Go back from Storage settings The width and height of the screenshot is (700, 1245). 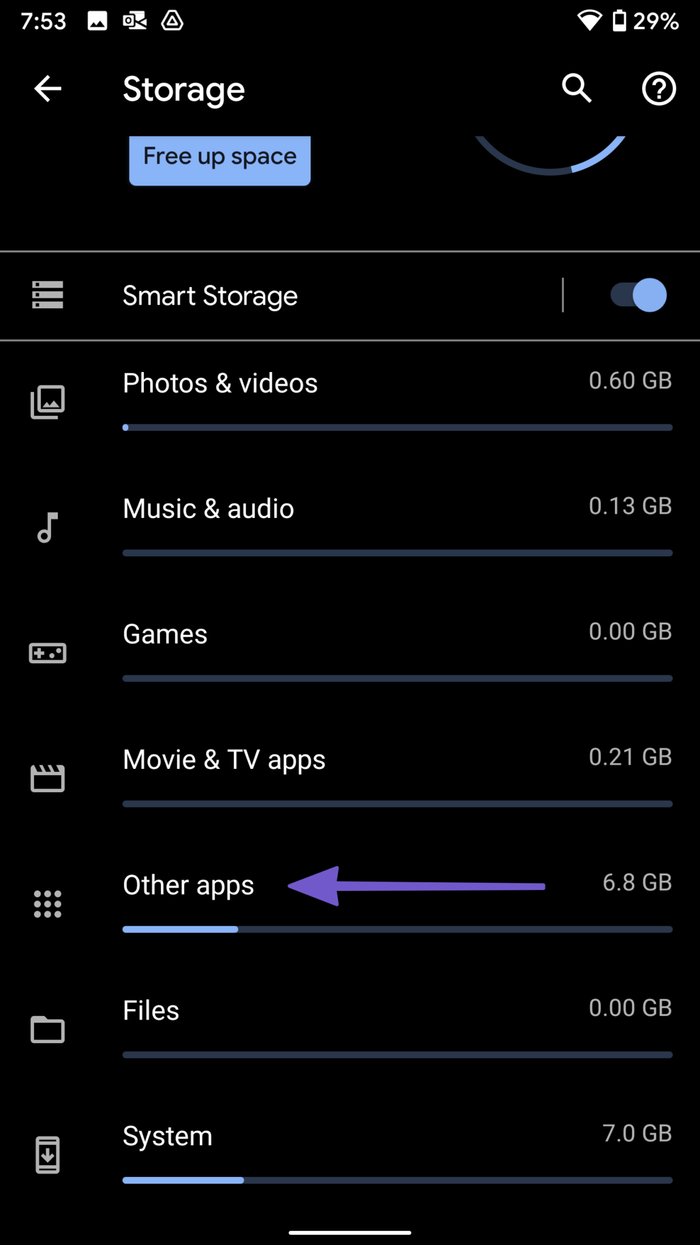pyautogui.click(x=47, y=89)
